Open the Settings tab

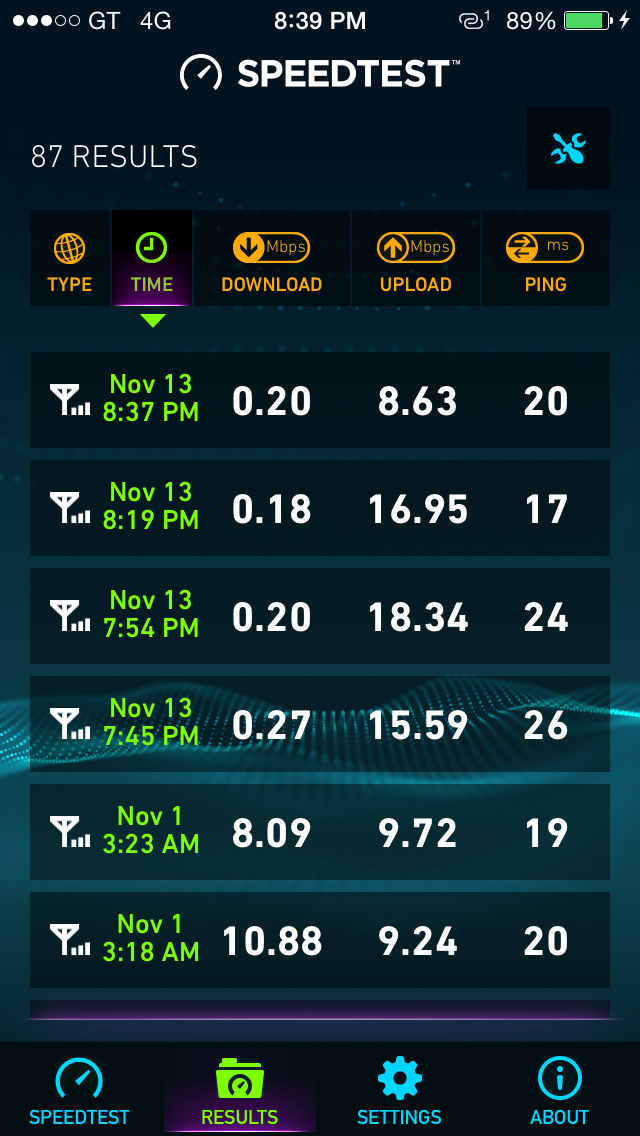(x=400, y=1090)
